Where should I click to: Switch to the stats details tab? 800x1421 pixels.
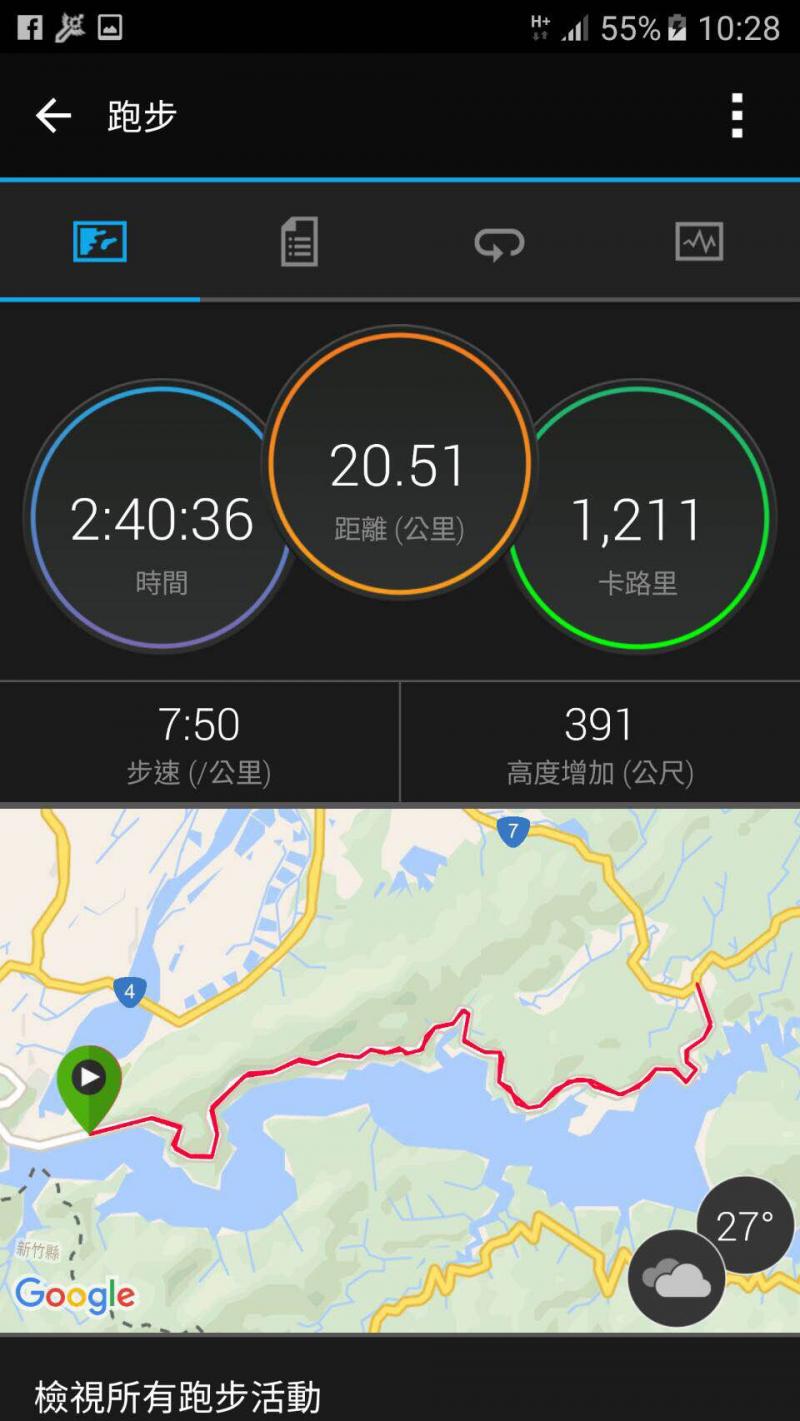click(x=299, y=242)
